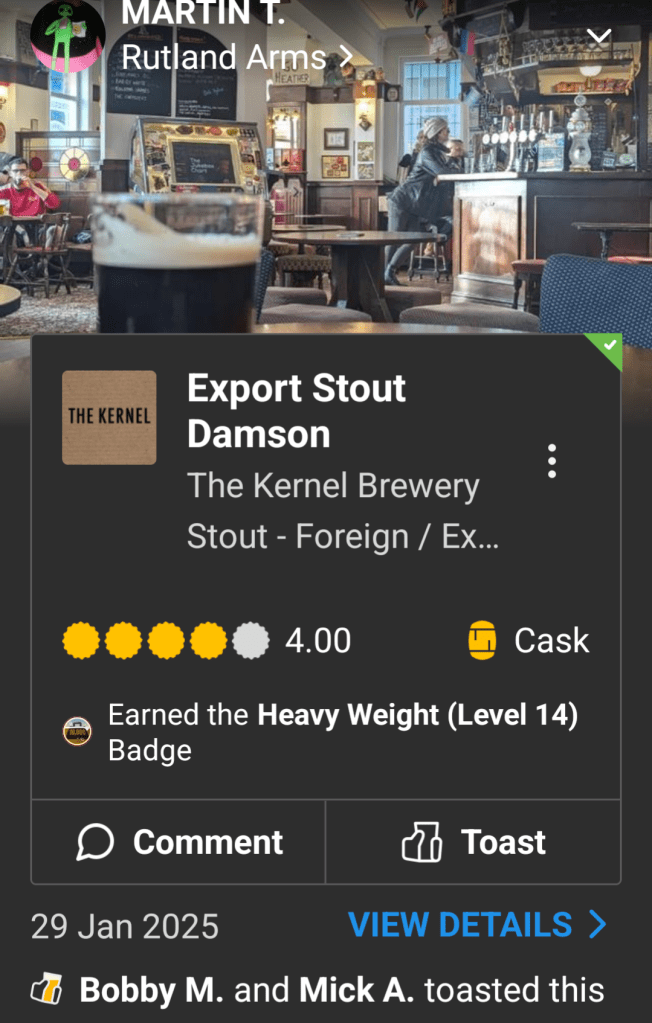Open the Rutland Arms venue link

point(236,58)
